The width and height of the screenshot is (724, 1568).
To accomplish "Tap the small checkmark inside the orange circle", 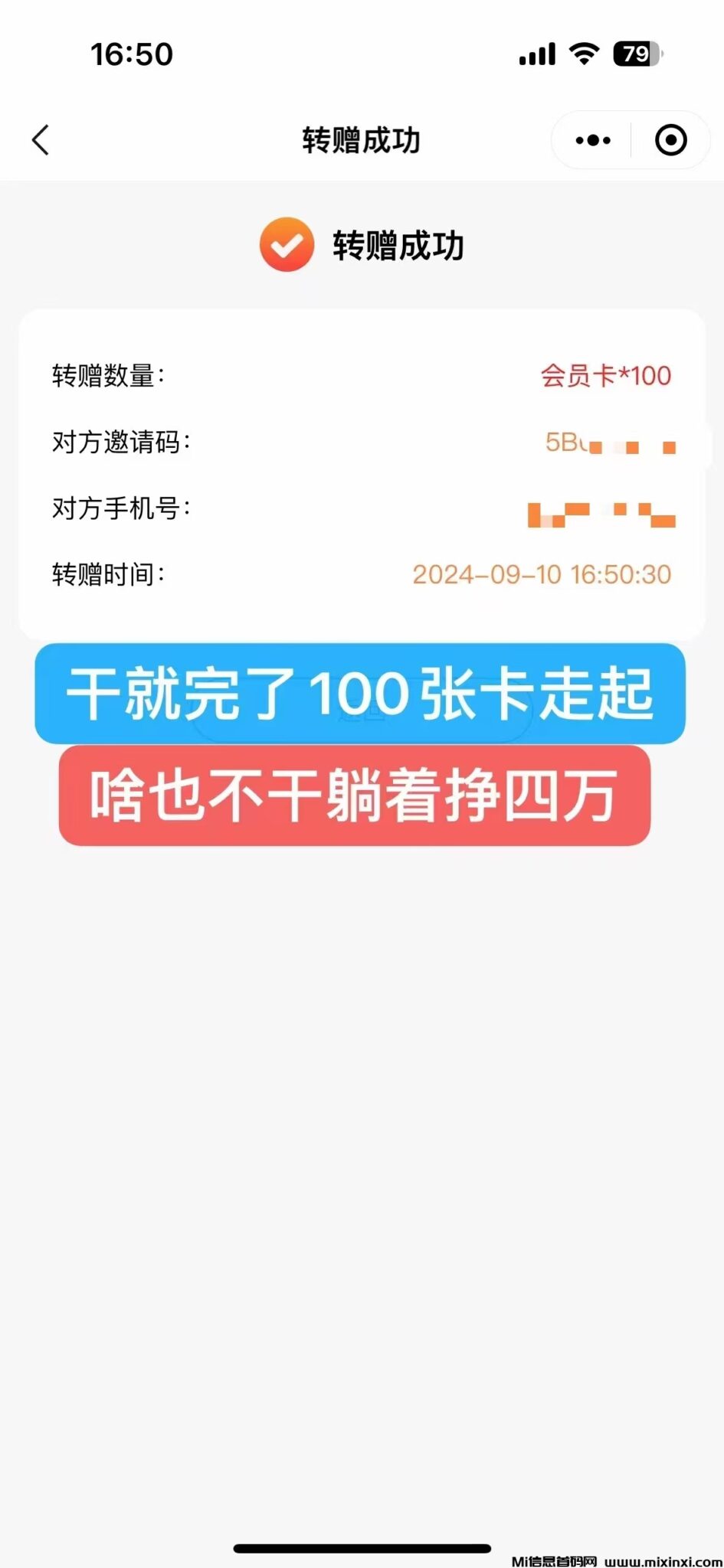I will tap(287, 245).
